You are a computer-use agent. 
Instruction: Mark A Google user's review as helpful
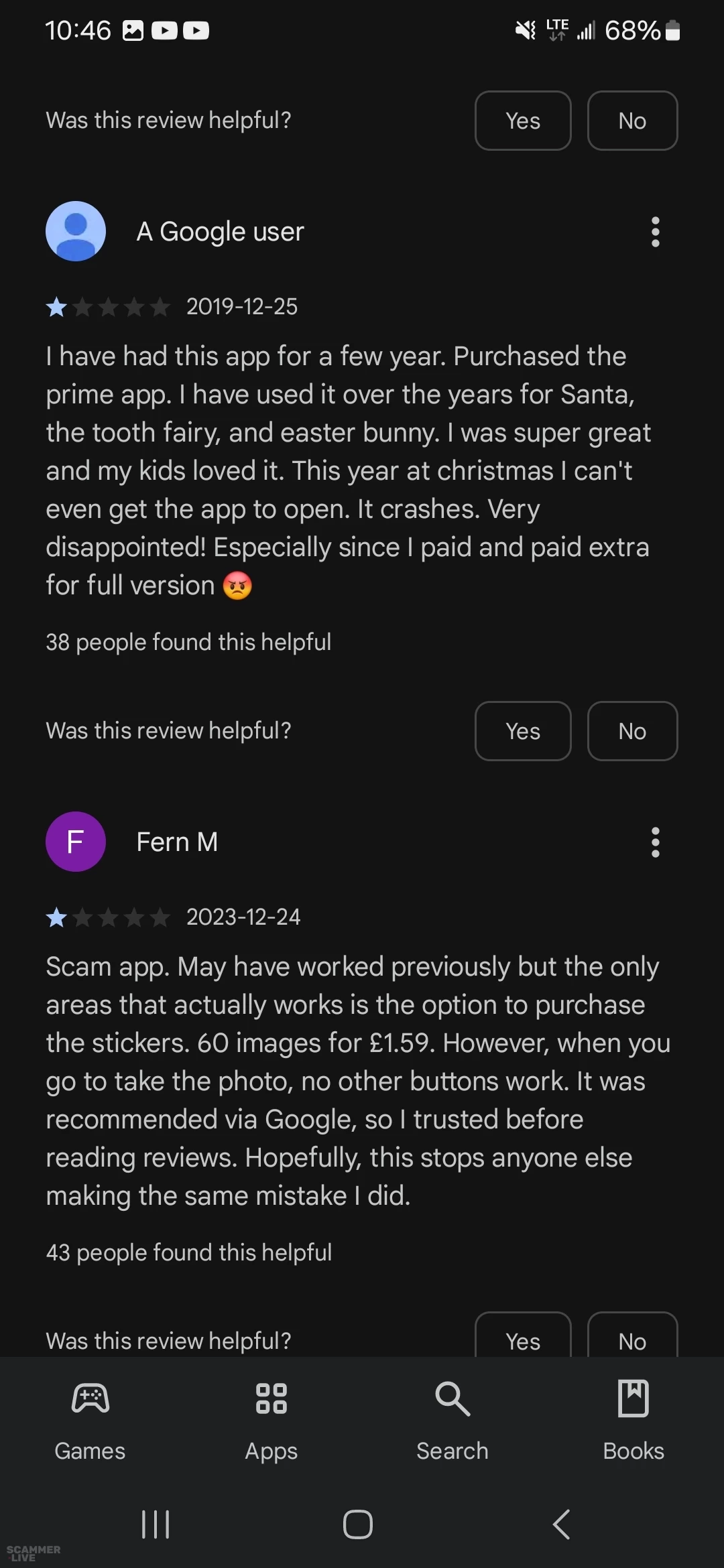[523, 731]
